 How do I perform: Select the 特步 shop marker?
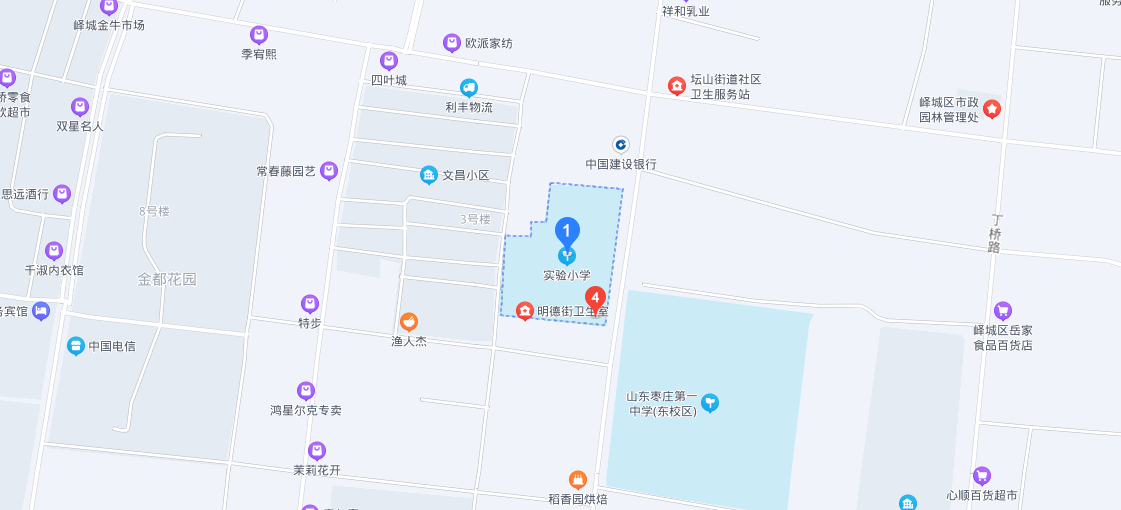310,304
